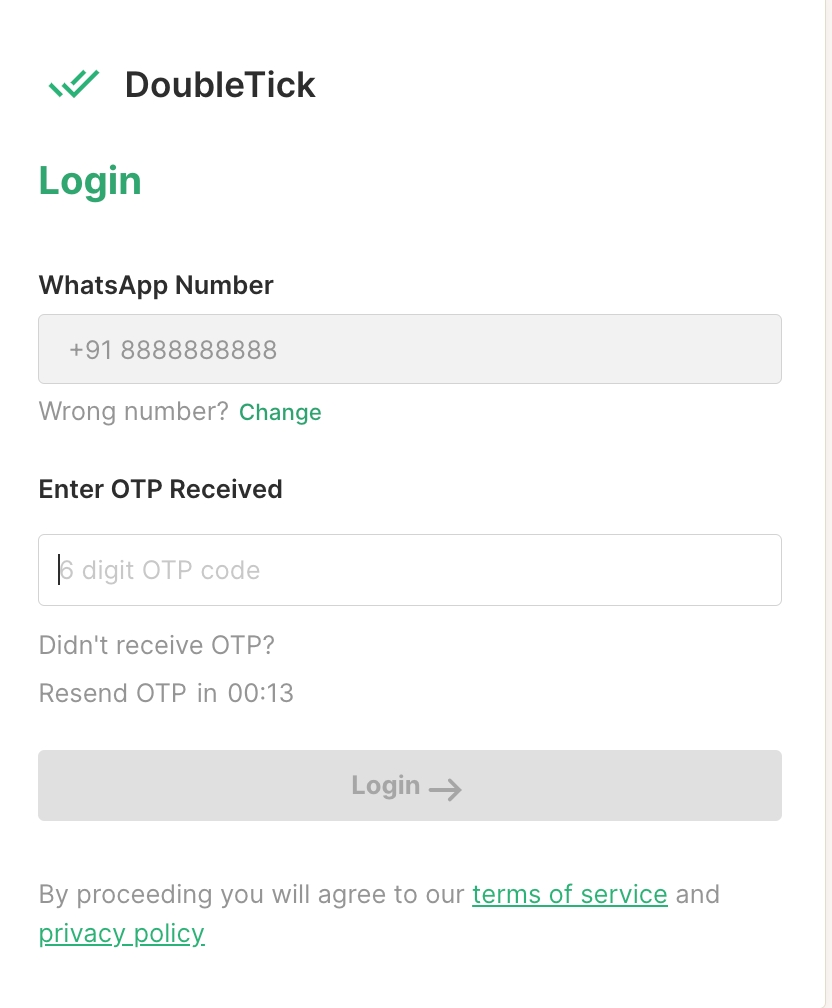
Task: Focus the 6 digit OTP code field
Action: 410,570
